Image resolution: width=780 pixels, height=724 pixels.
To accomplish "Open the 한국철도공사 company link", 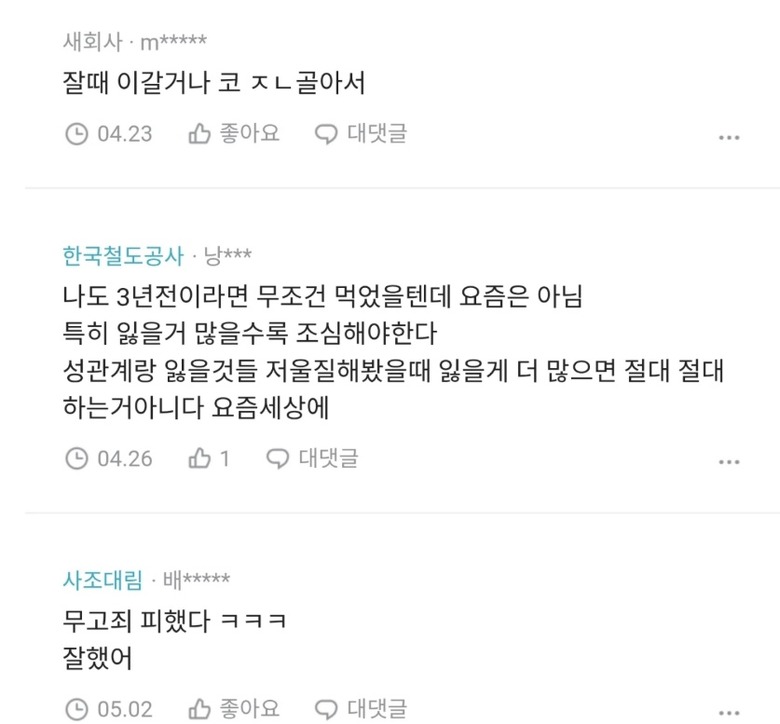I will coord(123,256).
